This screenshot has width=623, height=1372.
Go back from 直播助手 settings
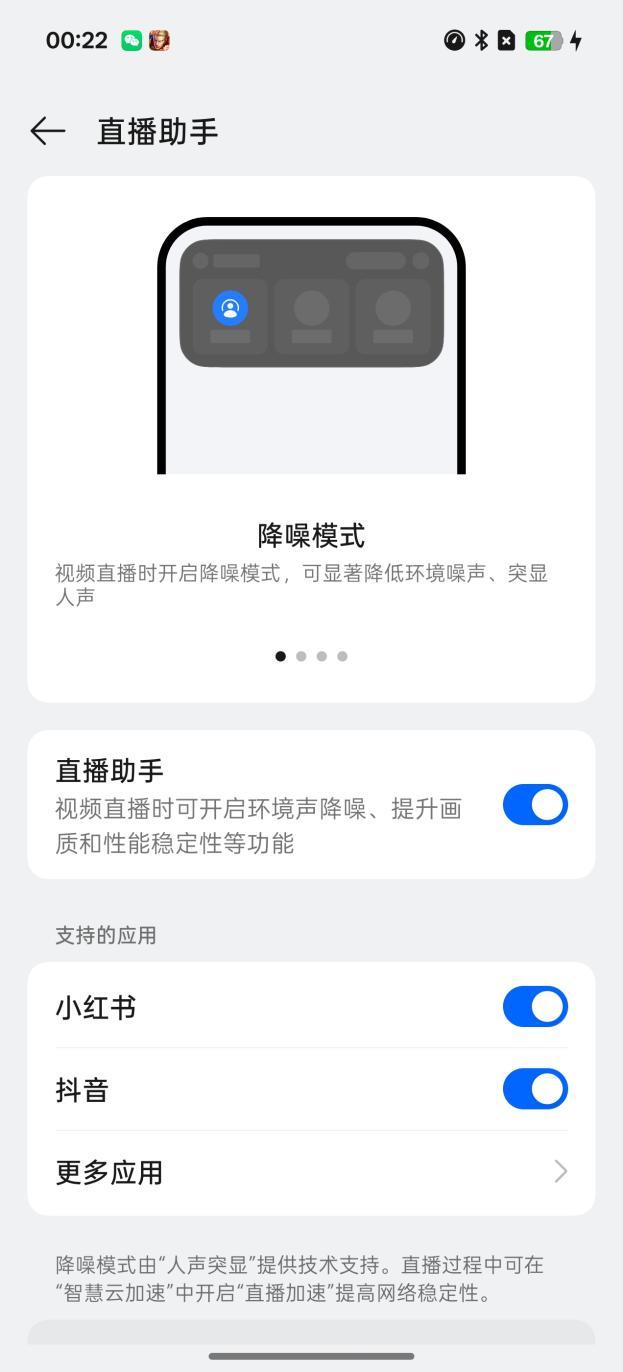[x=47, y=131]
